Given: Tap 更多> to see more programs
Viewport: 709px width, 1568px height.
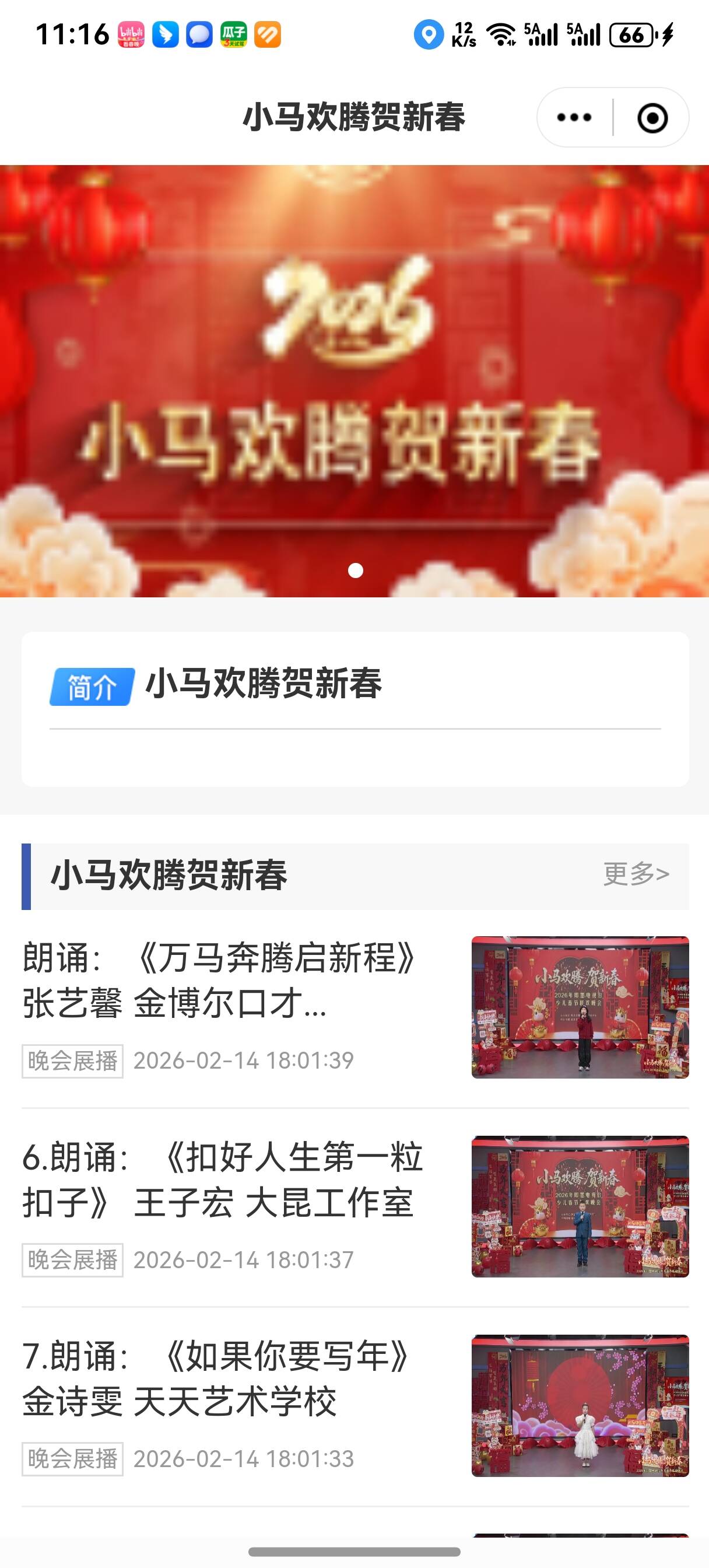Looking at the screenshot, I should pyautogui.click(x=636, y=874).
